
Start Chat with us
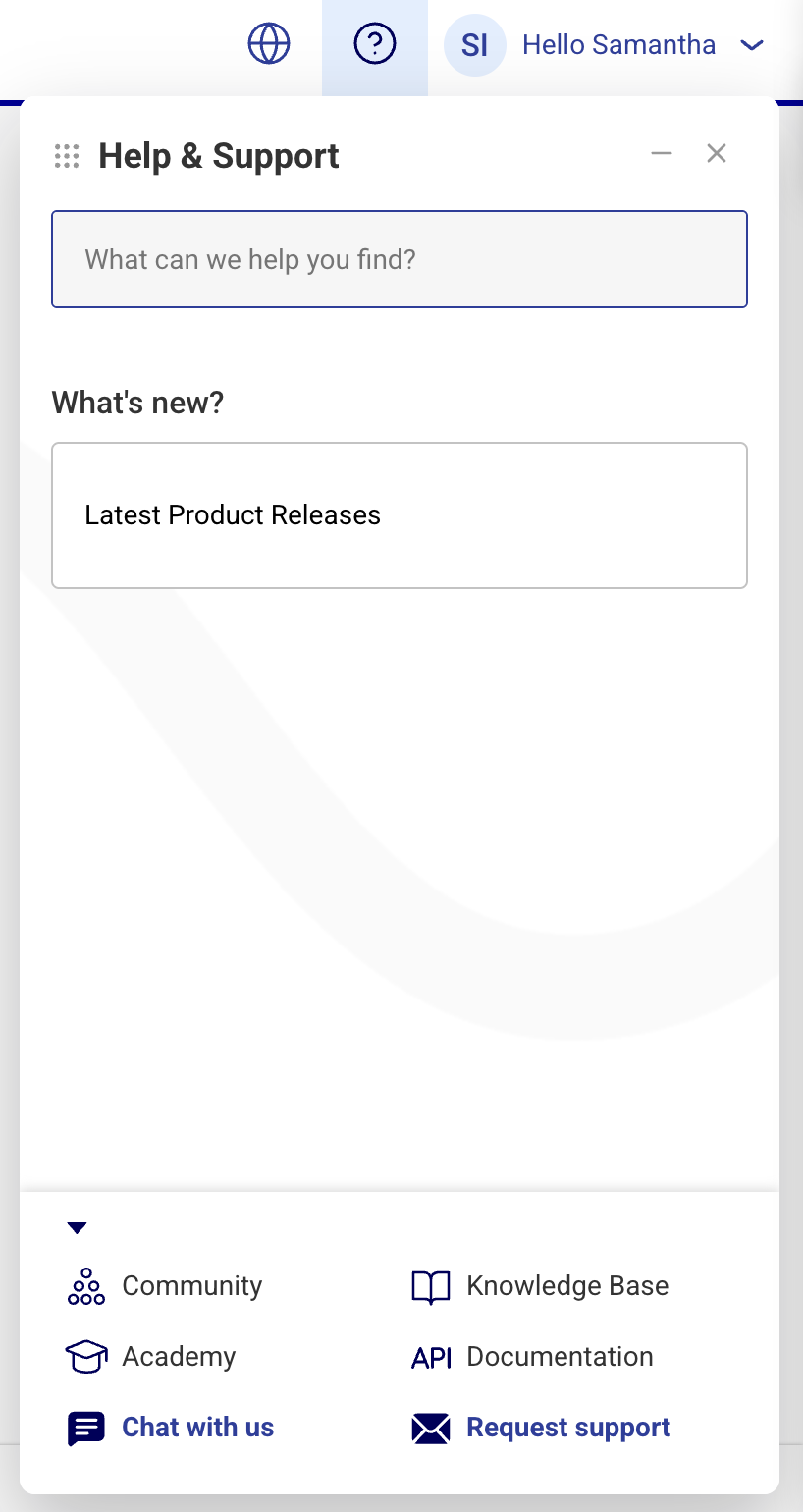click(x=171, y=1428)
